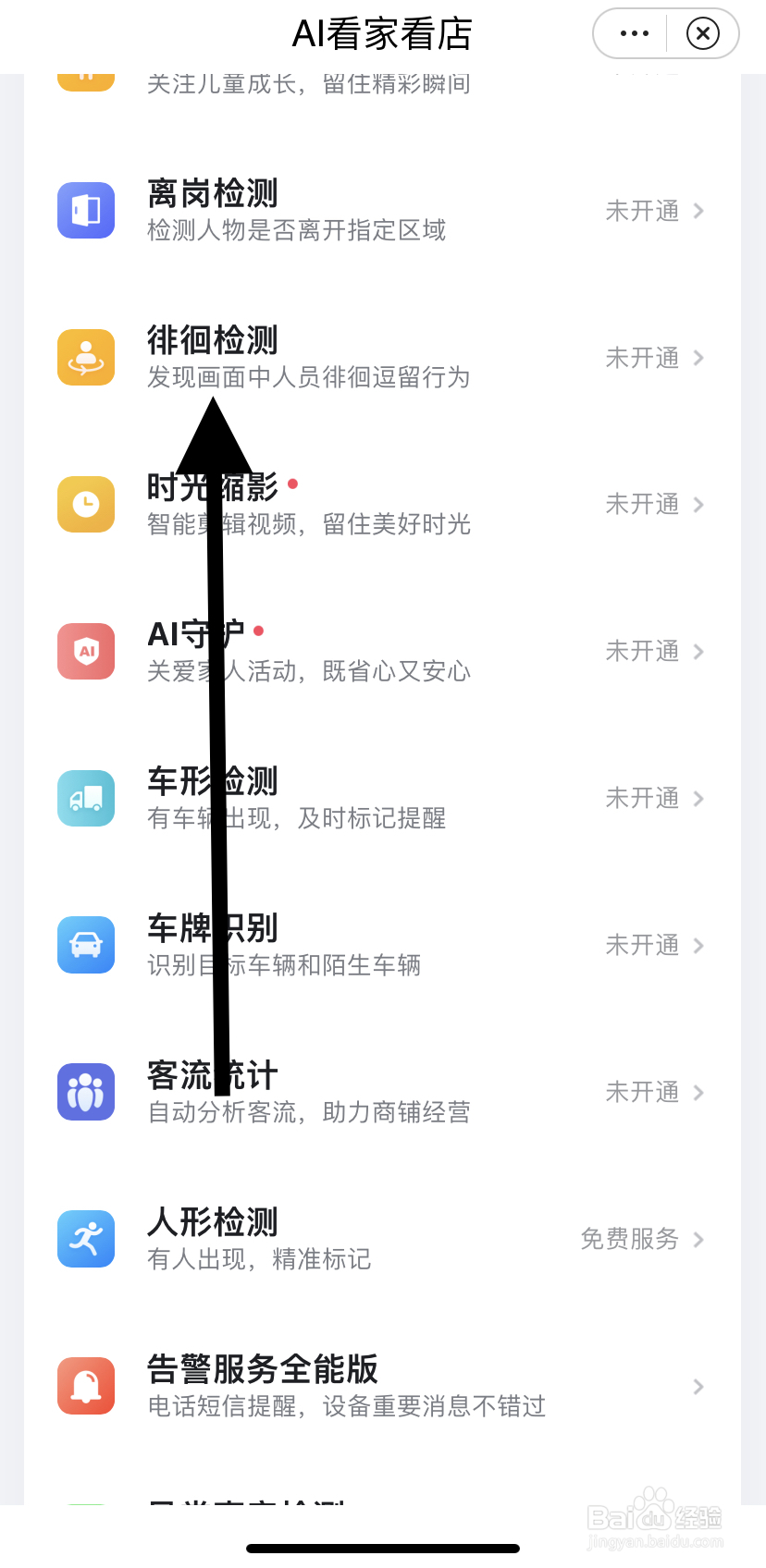
Task: Click the AI守护 shield icon
Action: pos(85,651)
